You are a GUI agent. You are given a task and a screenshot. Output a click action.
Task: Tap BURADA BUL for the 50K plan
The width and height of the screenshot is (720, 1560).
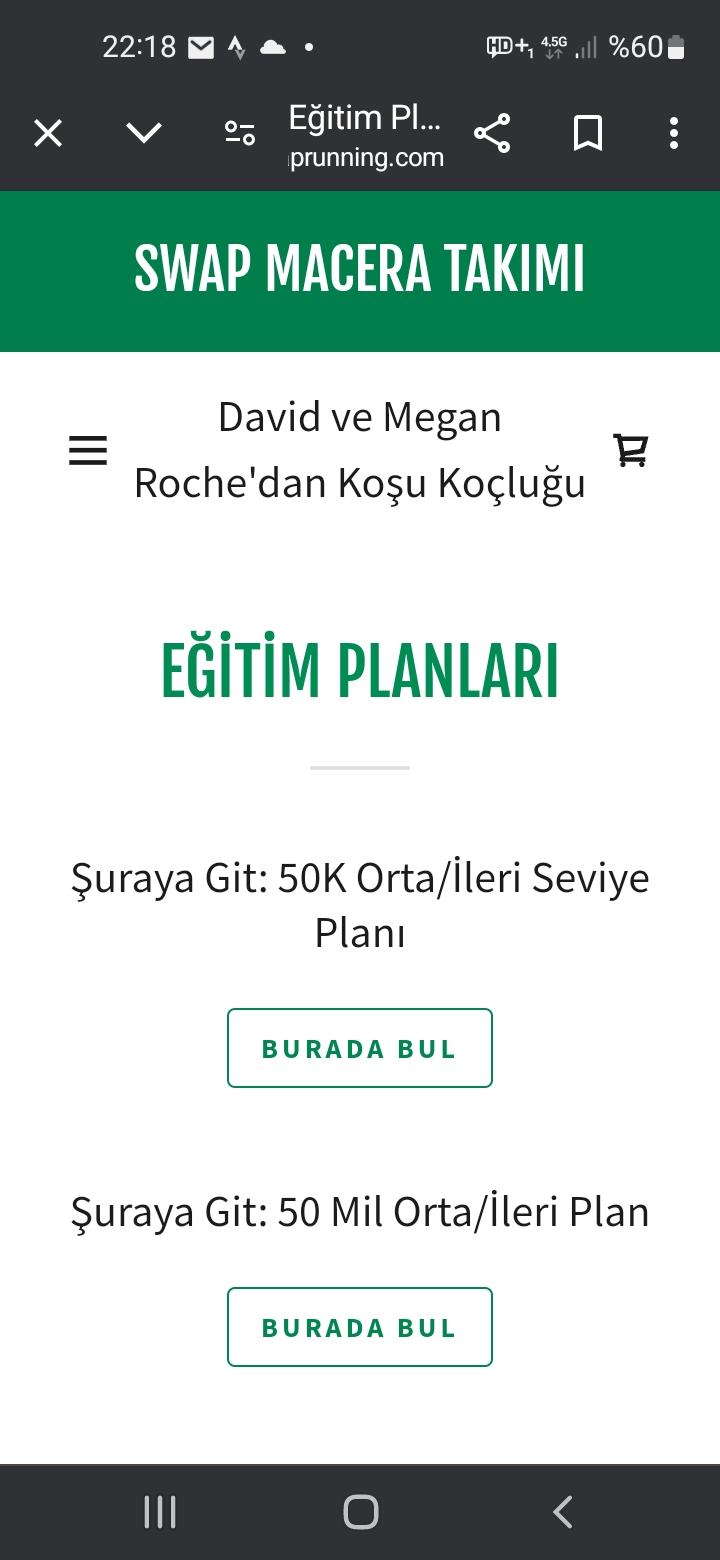[360, 1048]
